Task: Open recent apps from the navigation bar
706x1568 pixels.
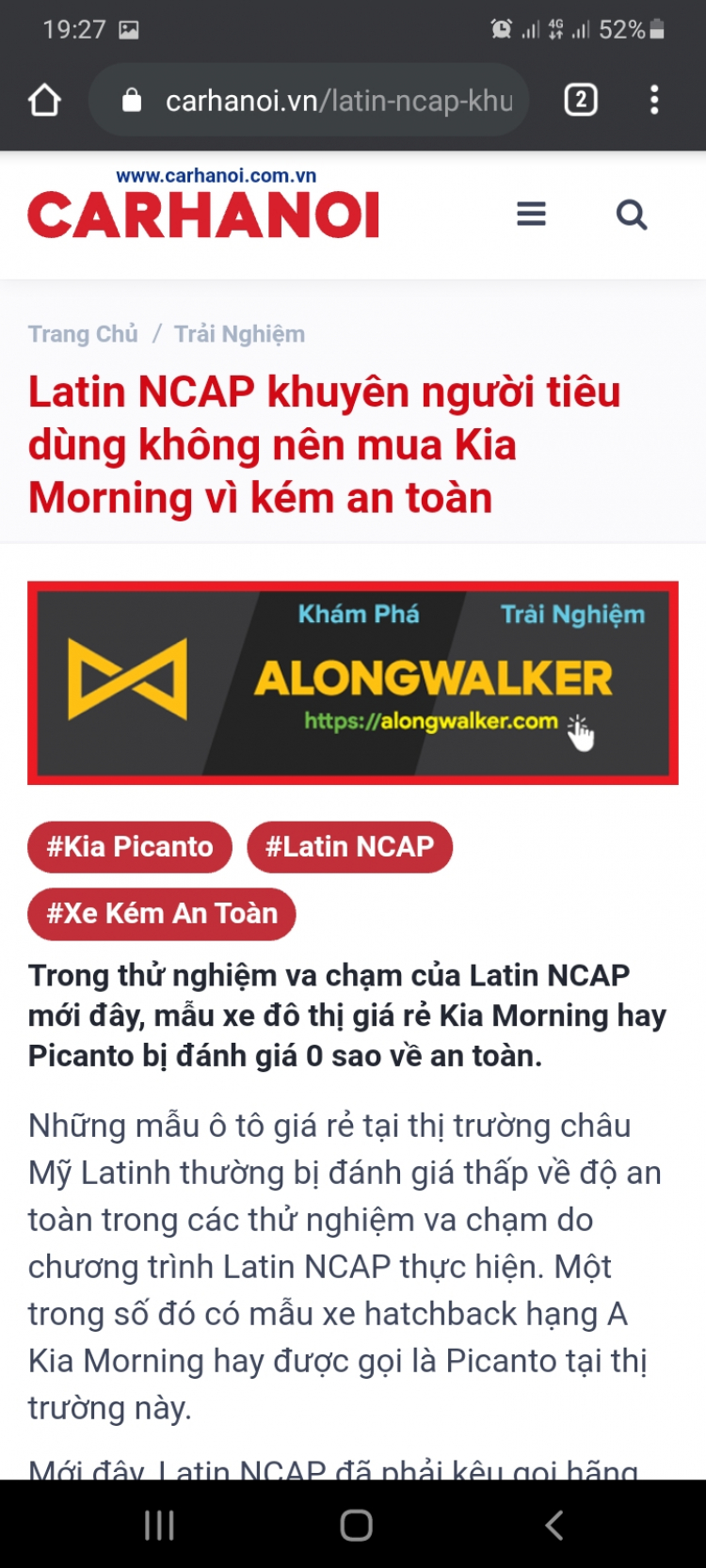Action: coord(159,1525)
